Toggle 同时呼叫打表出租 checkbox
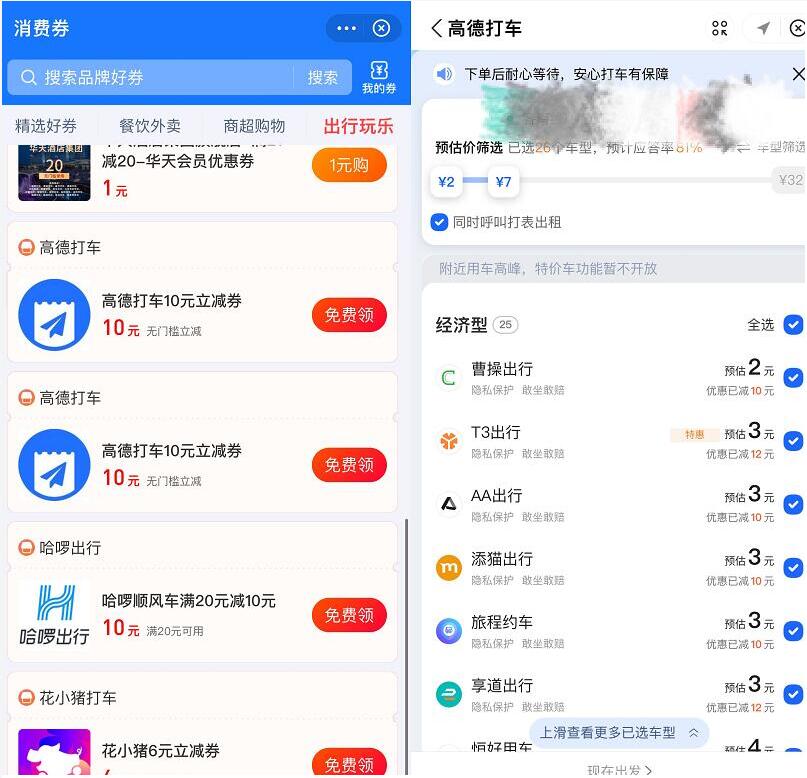The height and width of the screenshot is (778, 807). click(439, 222)
